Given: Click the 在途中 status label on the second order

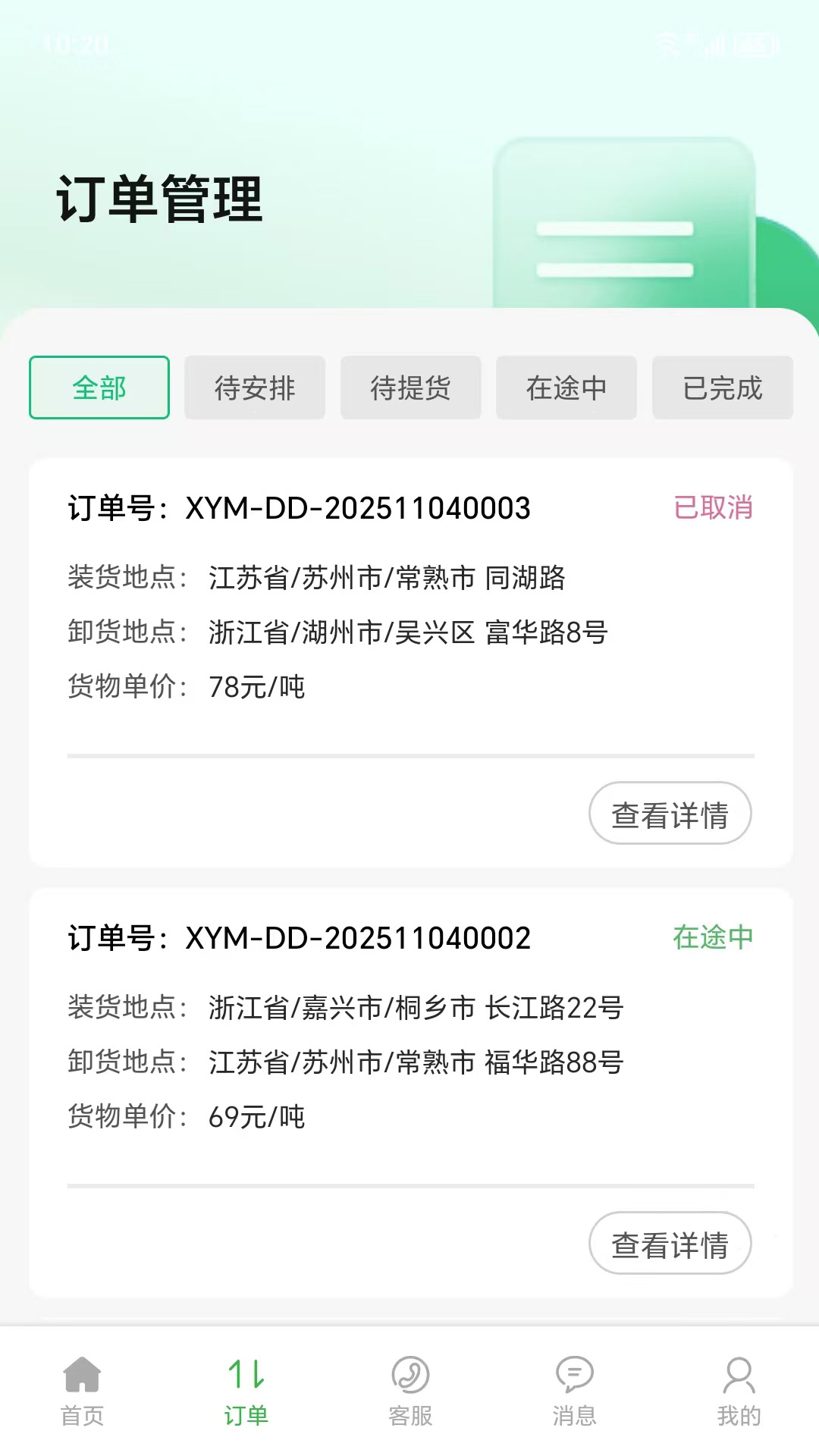Looking at the screenshot, I should coord(712,938).
